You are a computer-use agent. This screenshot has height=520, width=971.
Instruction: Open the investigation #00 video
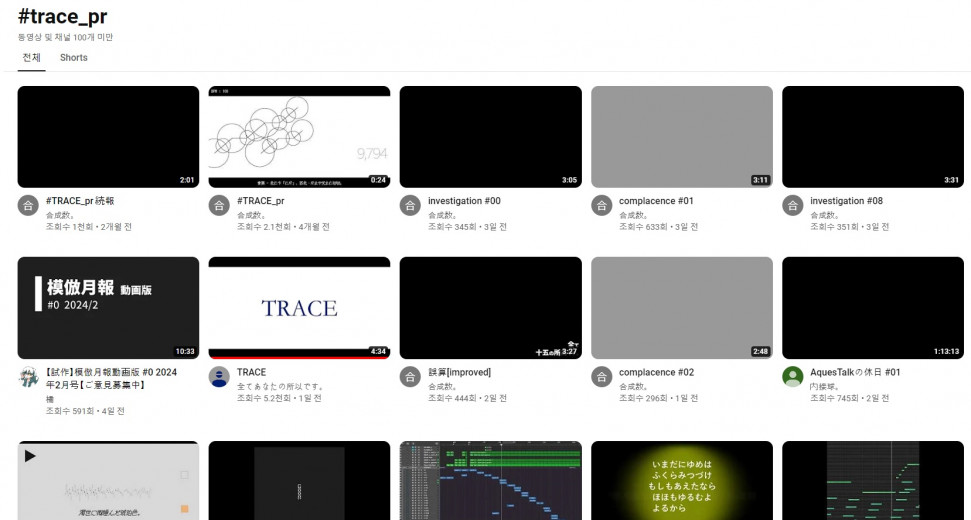click(x=490, y=137)
